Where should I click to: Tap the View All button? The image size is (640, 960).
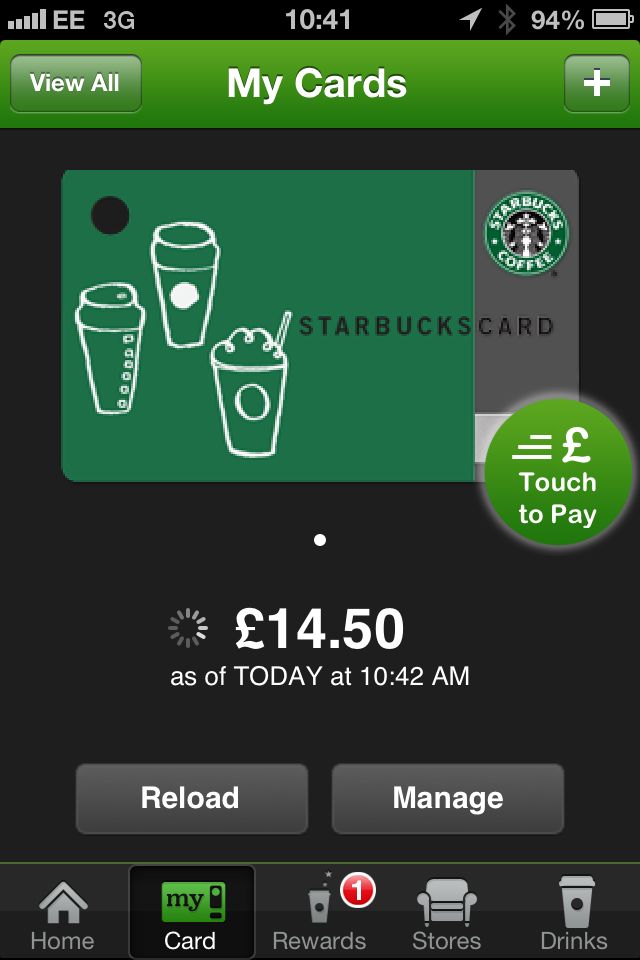pos(76,83)
